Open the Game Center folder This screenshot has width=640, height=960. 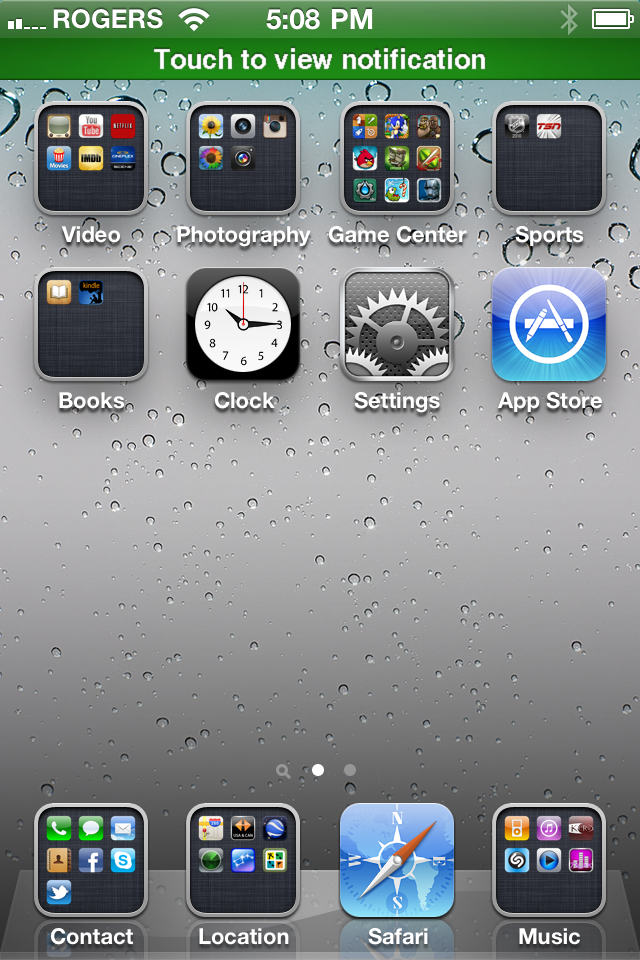[x=397, y=158]
